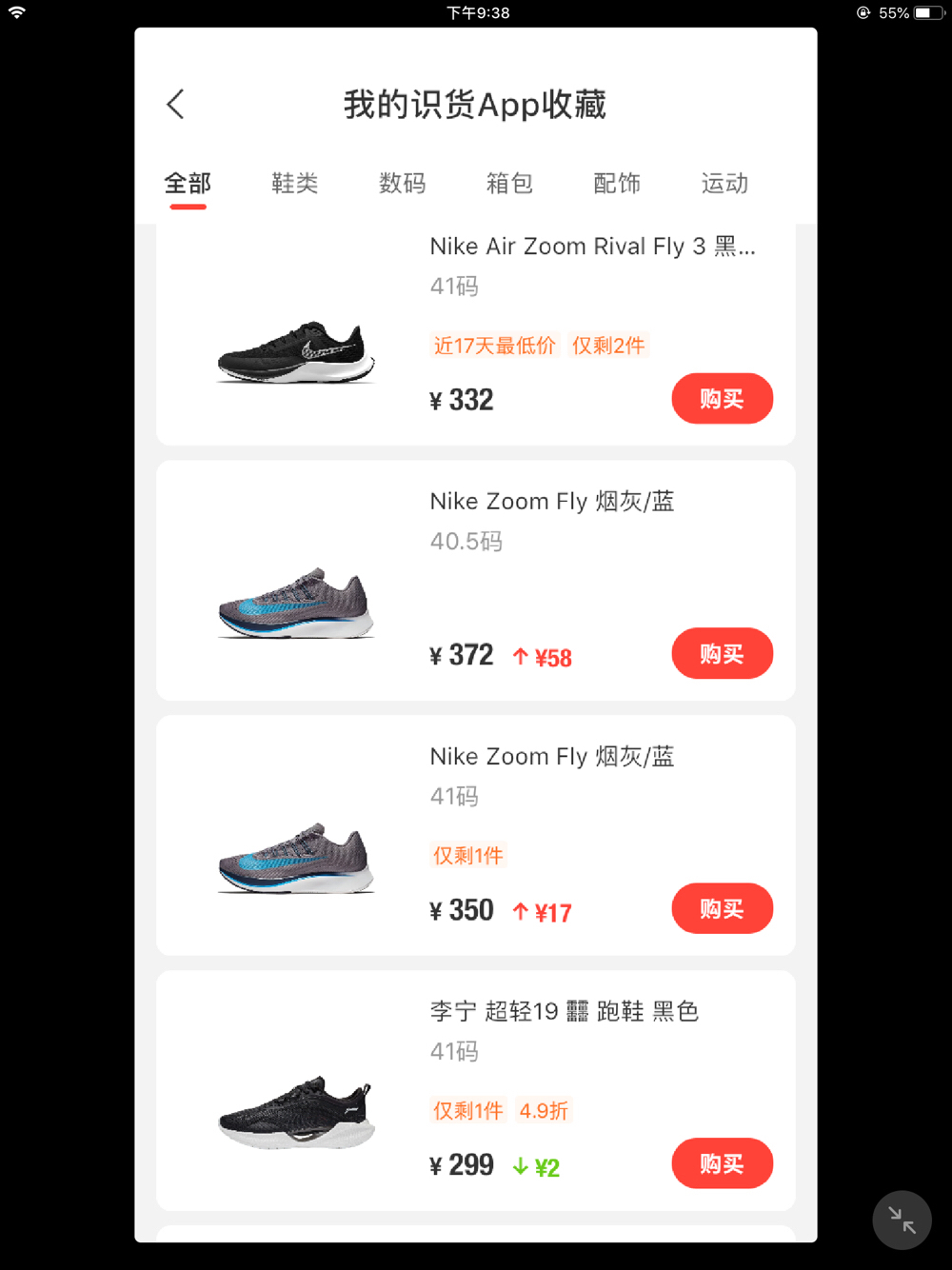Go back using the top-left arrow
The height and width of the screenshot is (1270, 952).
point(175,104)
